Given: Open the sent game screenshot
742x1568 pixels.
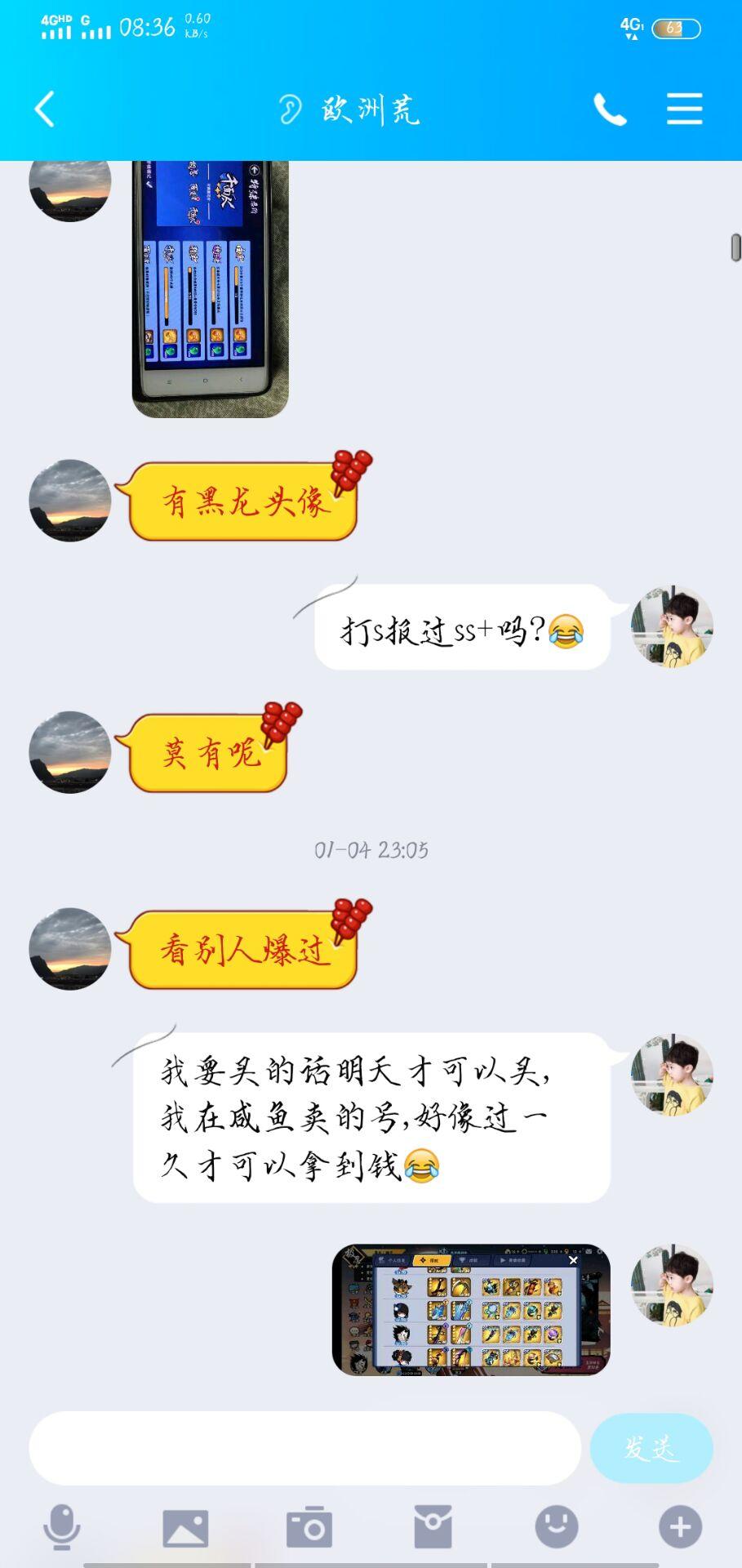Looking at the screenshot, I should (471, 1309).
